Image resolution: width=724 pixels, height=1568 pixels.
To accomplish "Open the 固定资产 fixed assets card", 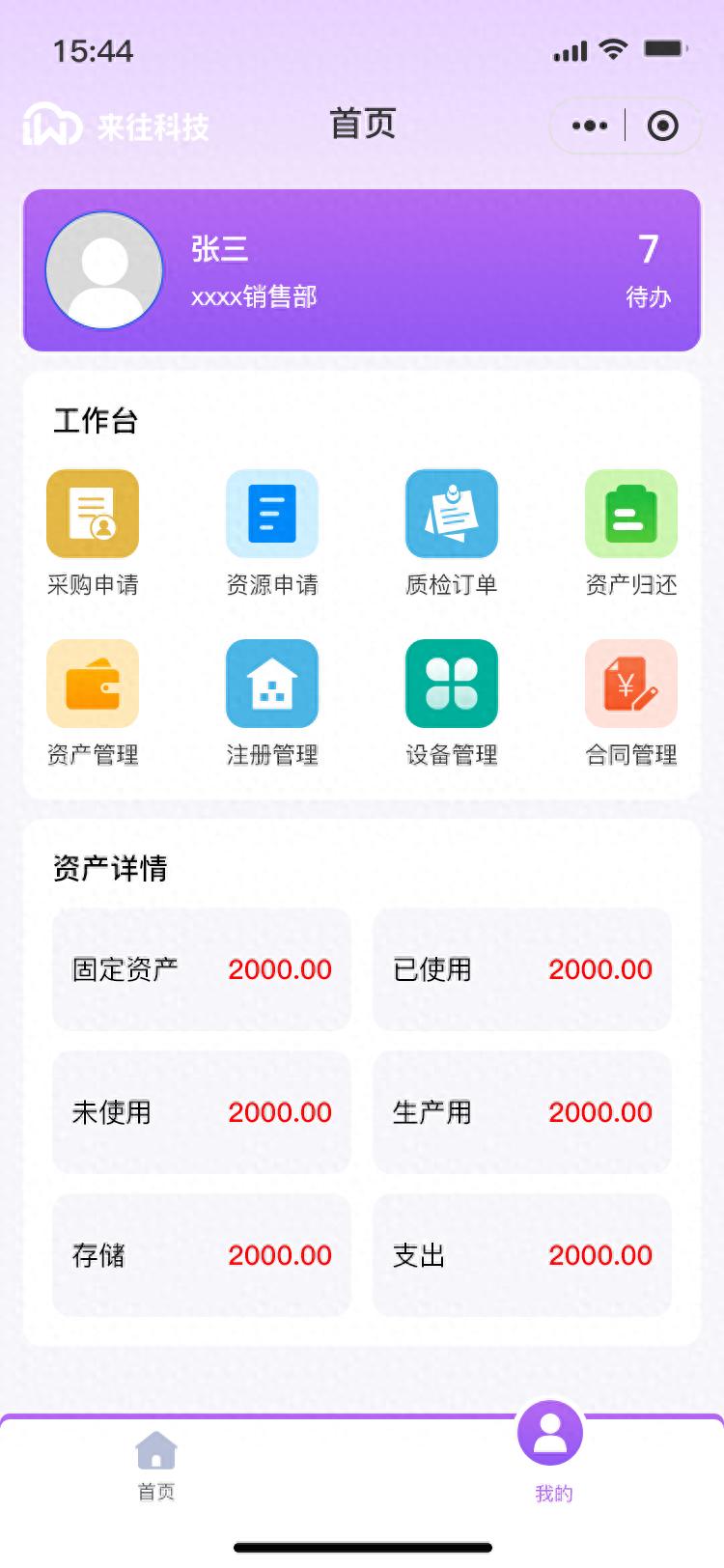I will tap(201, 968).
